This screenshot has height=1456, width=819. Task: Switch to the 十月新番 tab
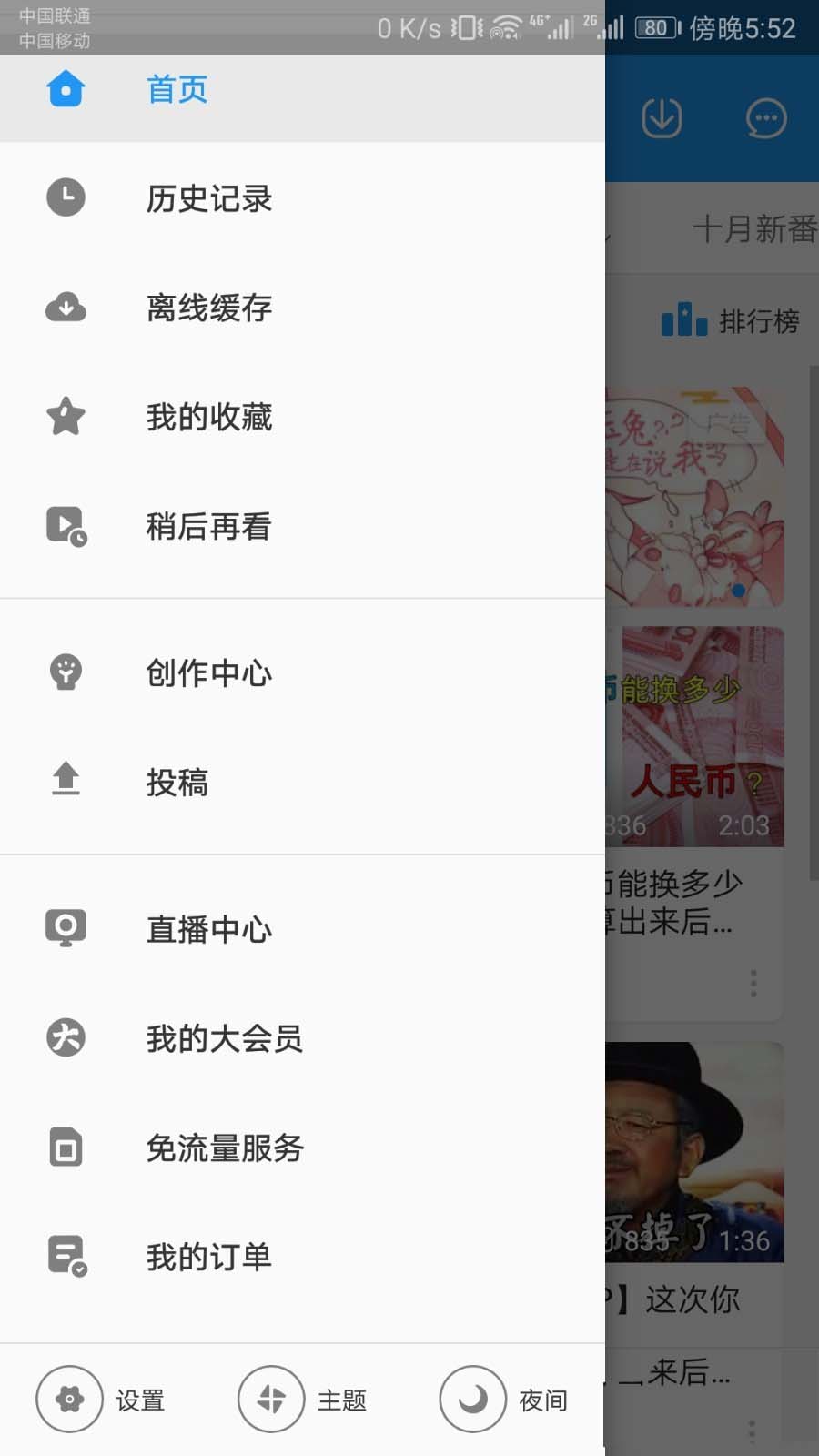tap(754, 228)
